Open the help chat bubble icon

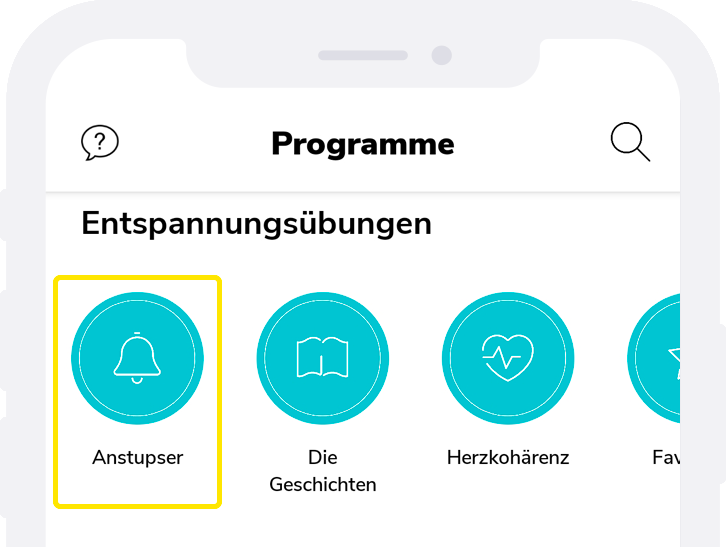point(99,143)
